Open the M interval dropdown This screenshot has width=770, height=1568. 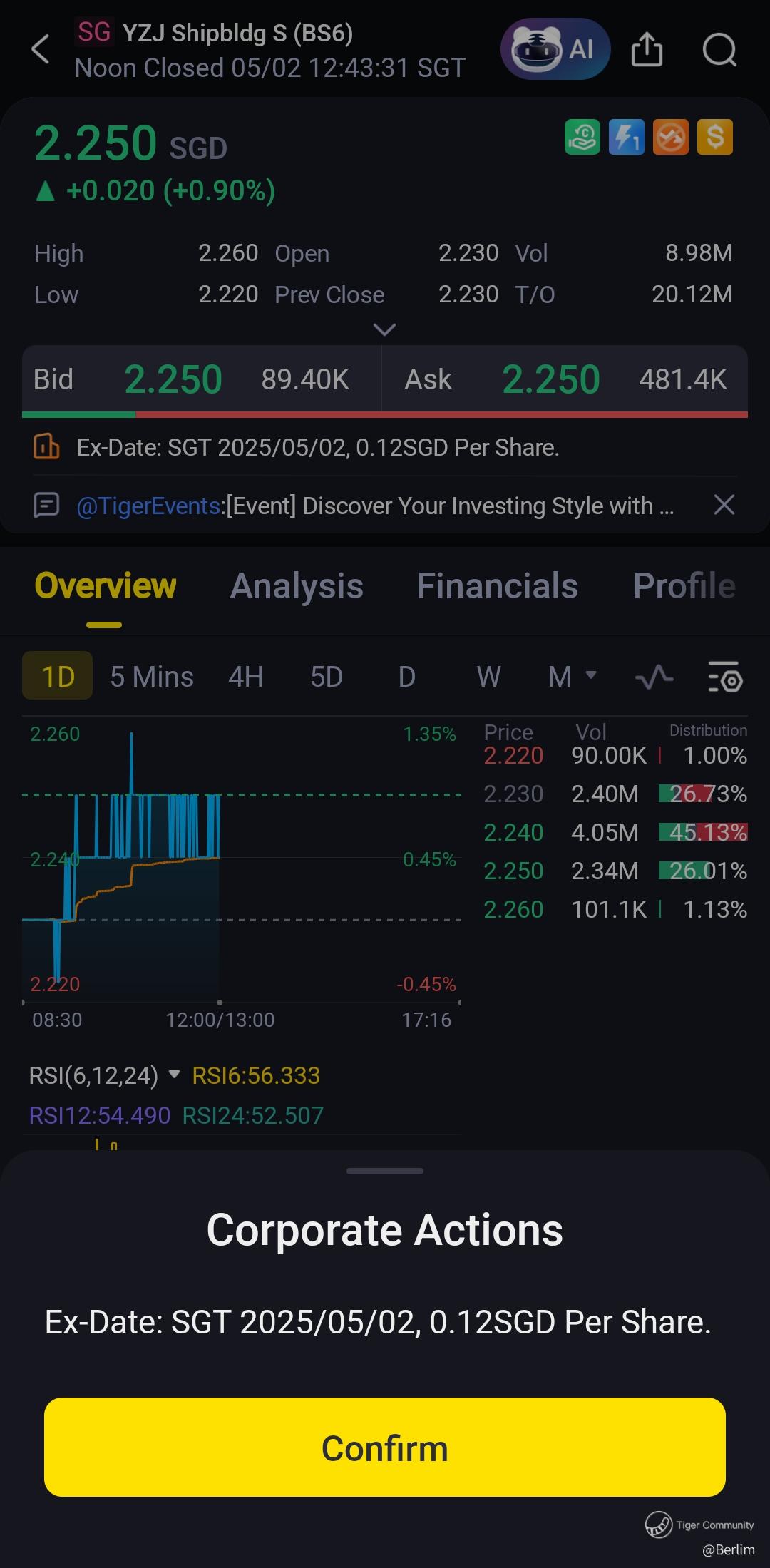(x=572, y=676)
